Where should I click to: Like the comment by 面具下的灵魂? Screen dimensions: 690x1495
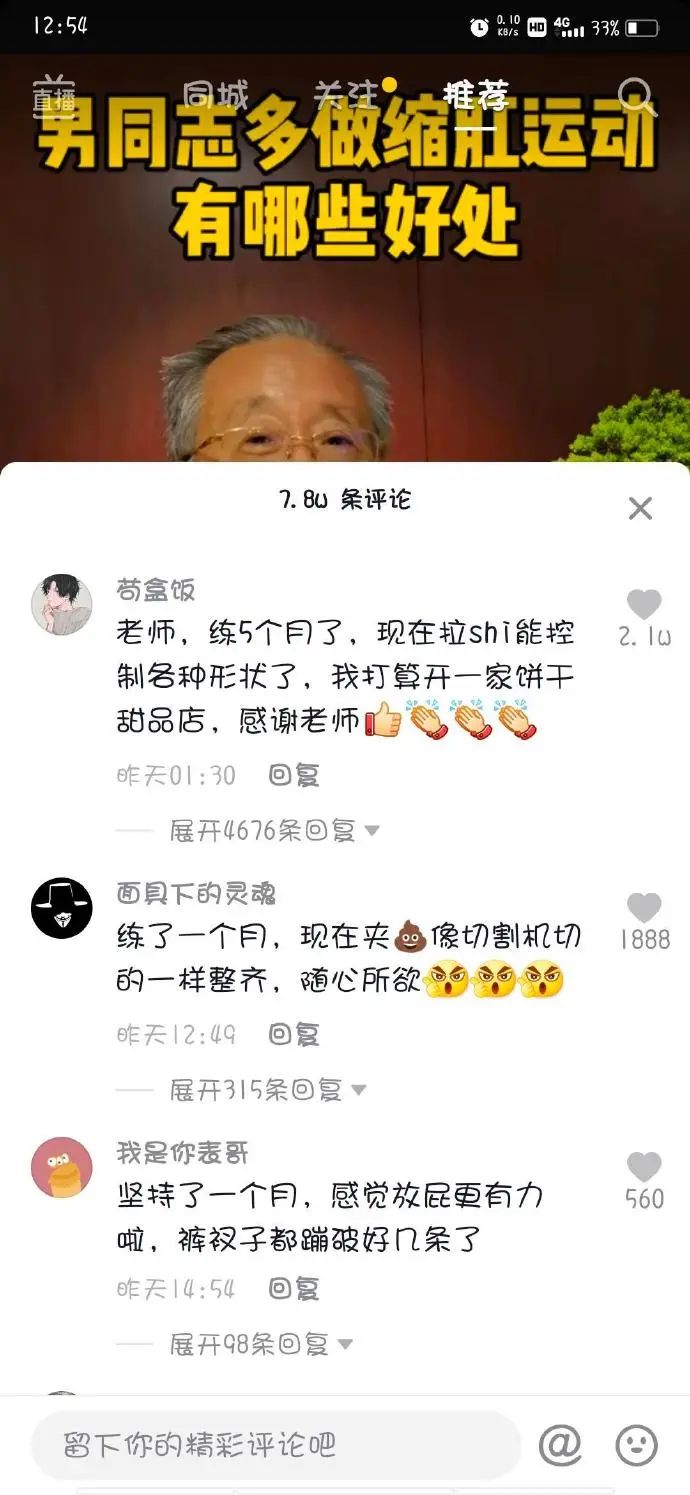(x=644, y=908)
